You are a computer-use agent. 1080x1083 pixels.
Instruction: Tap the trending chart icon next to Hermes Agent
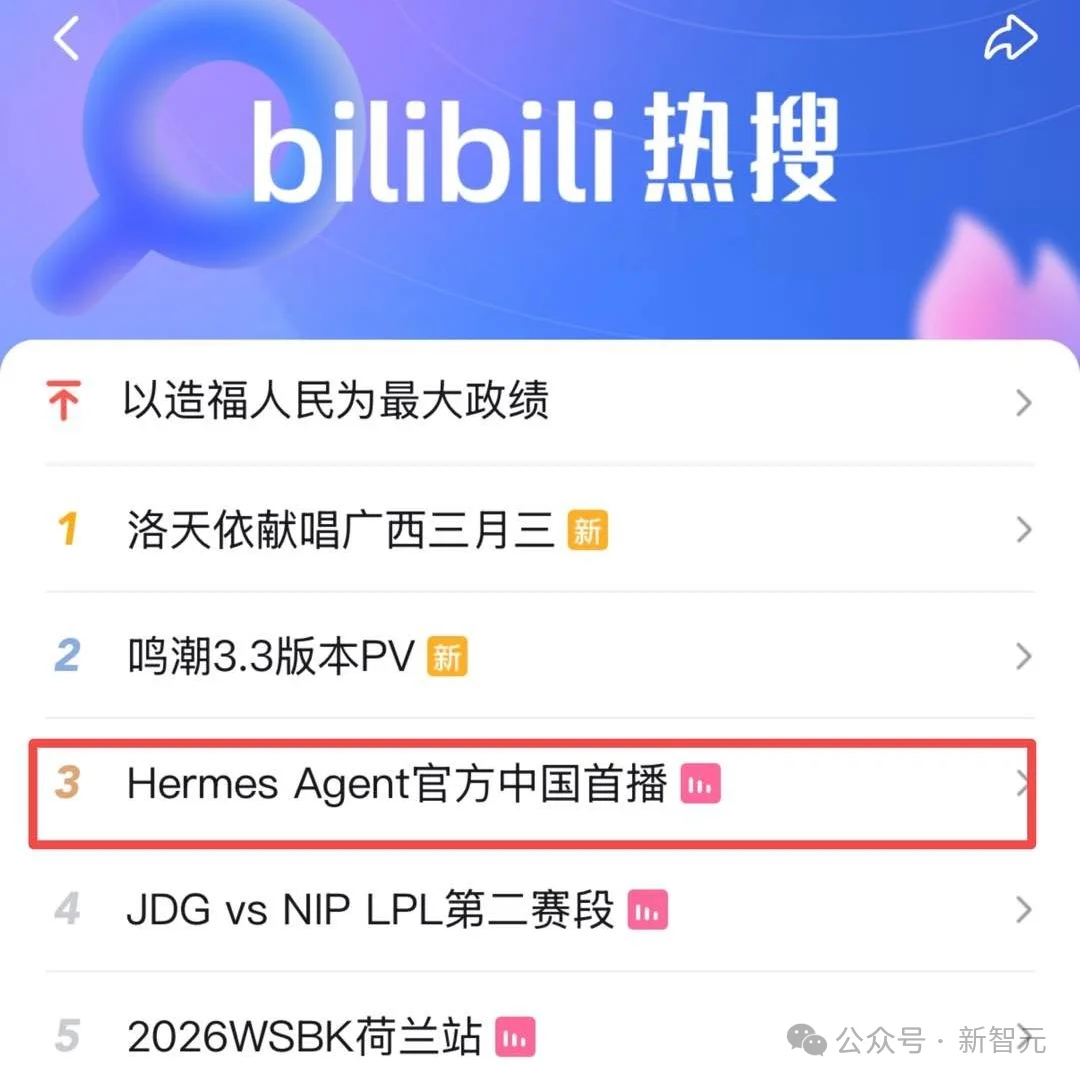click(700, 784)
